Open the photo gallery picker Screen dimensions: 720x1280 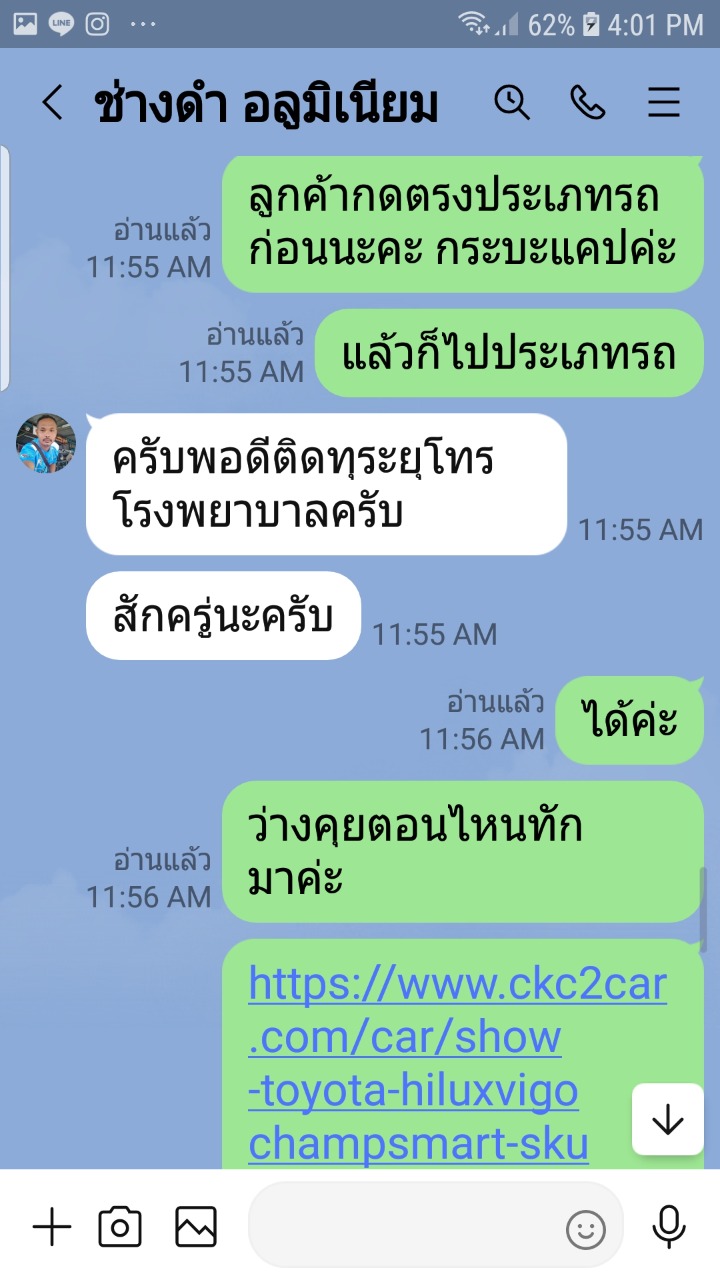[196, 1226]
